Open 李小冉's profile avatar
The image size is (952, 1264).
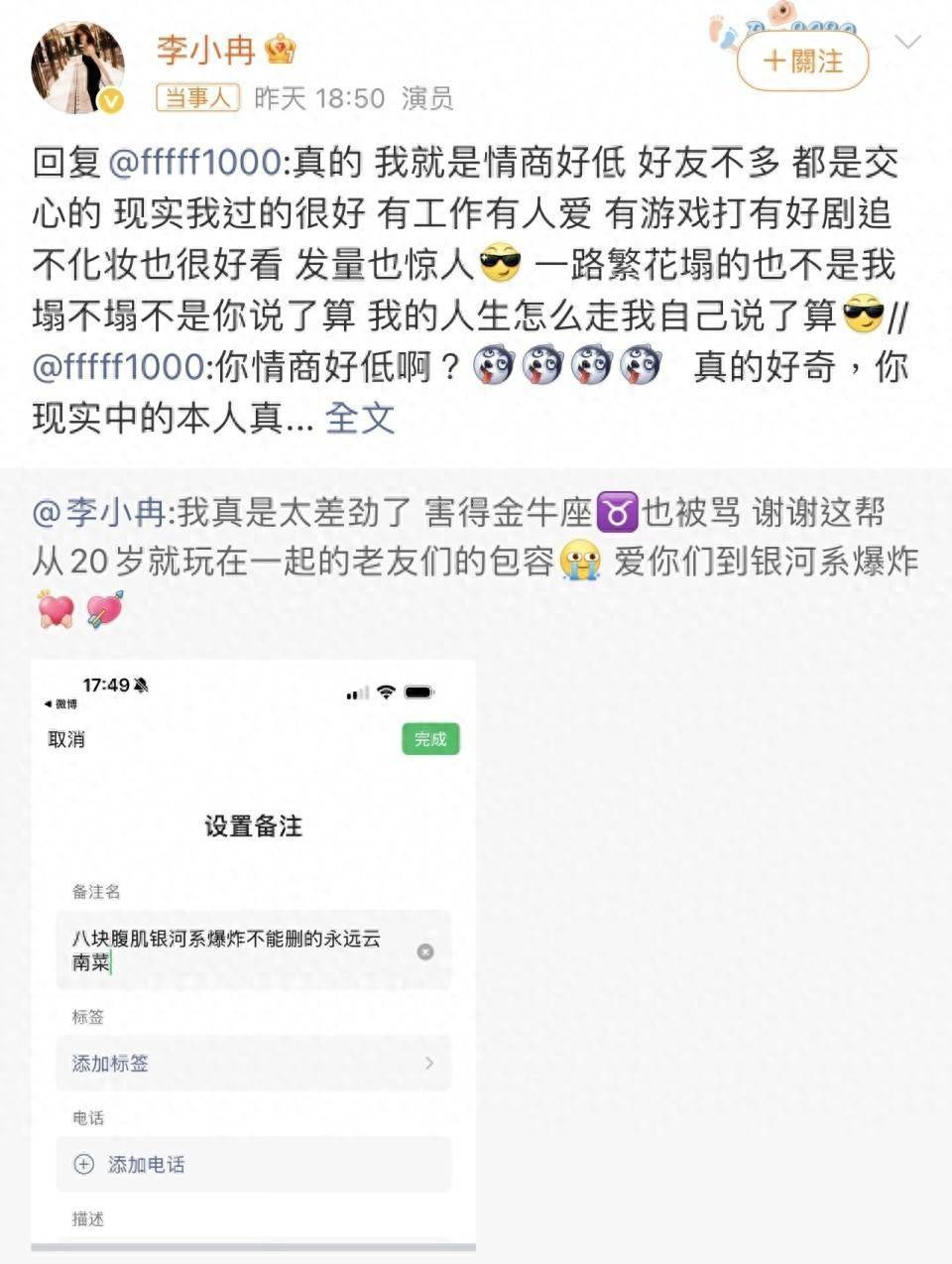[x=77, y=67]
